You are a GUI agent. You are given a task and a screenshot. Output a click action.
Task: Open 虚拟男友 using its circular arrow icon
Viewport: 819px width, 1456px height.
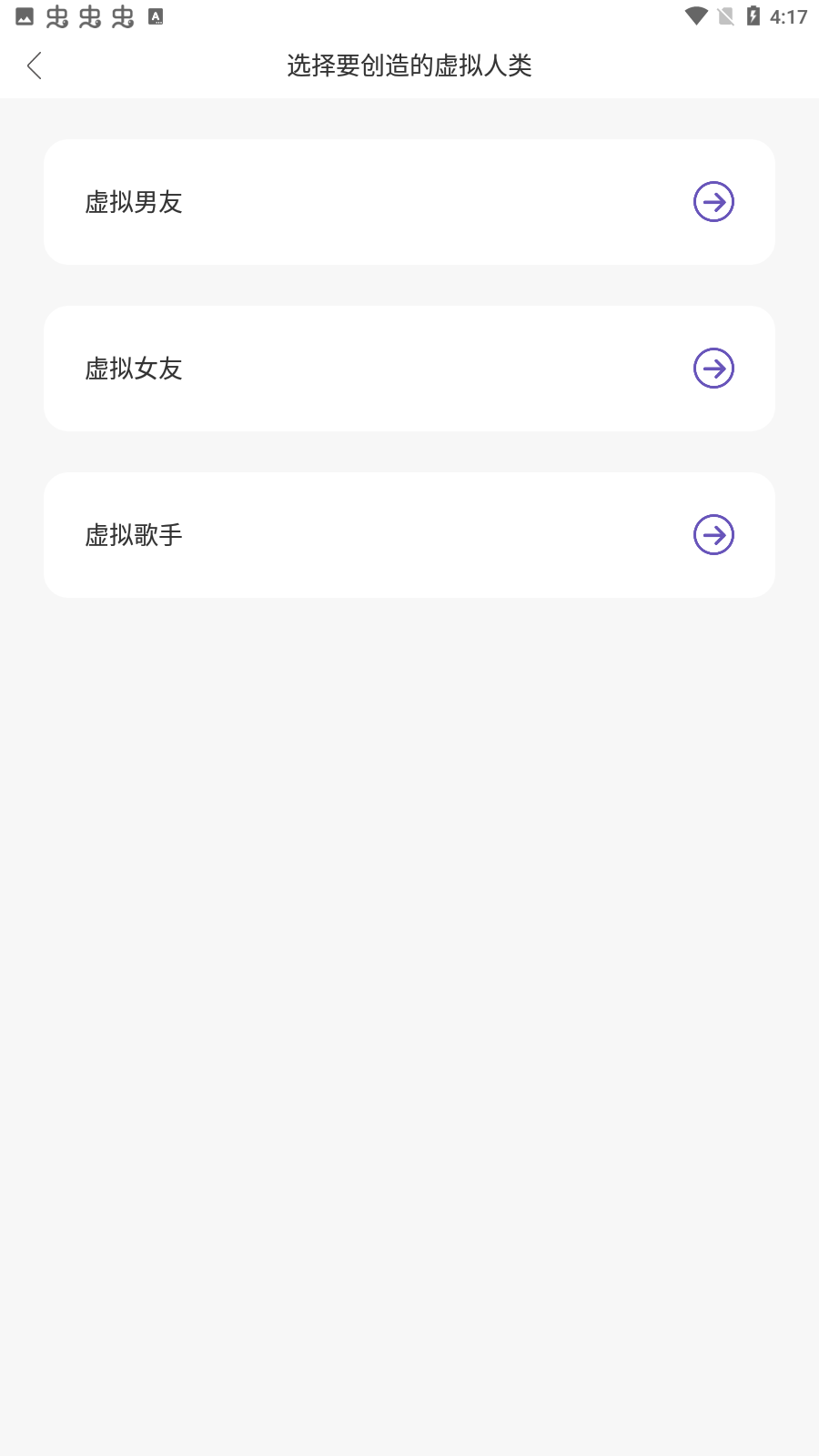click(x=714, y=202)
